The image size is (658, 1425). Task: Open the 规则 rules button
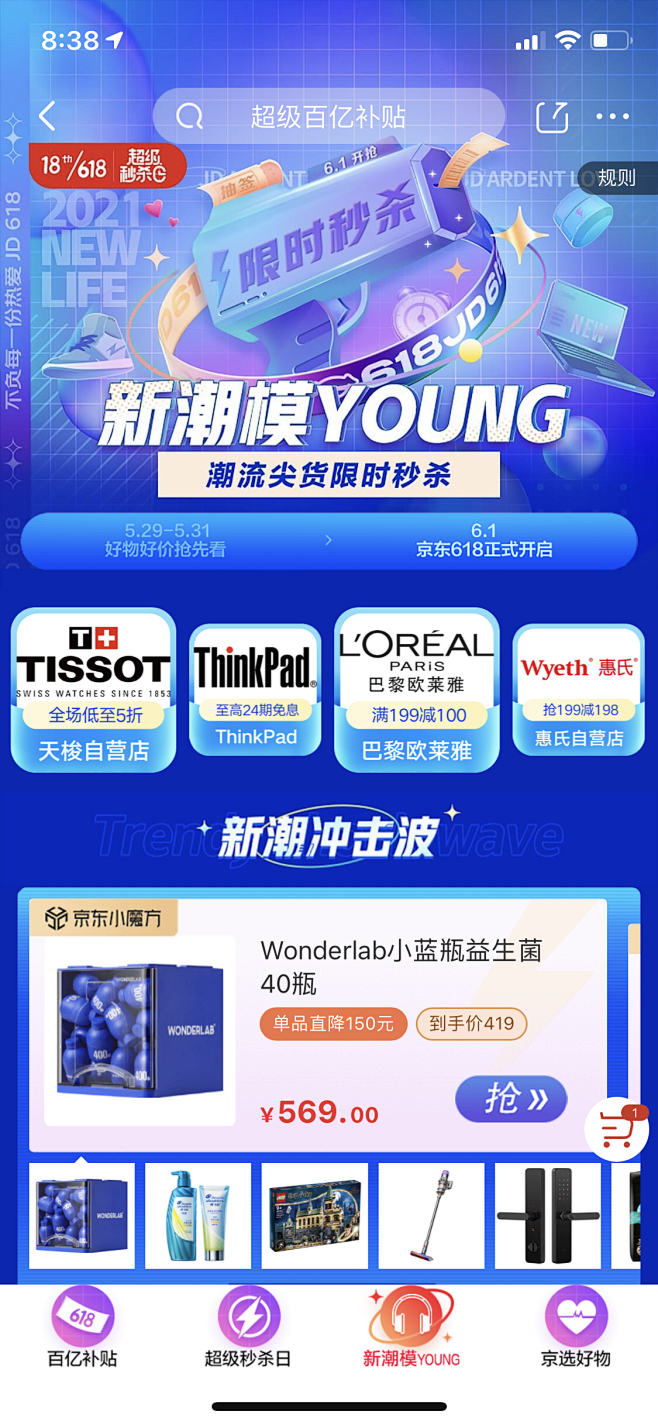[x=616, y=178]
